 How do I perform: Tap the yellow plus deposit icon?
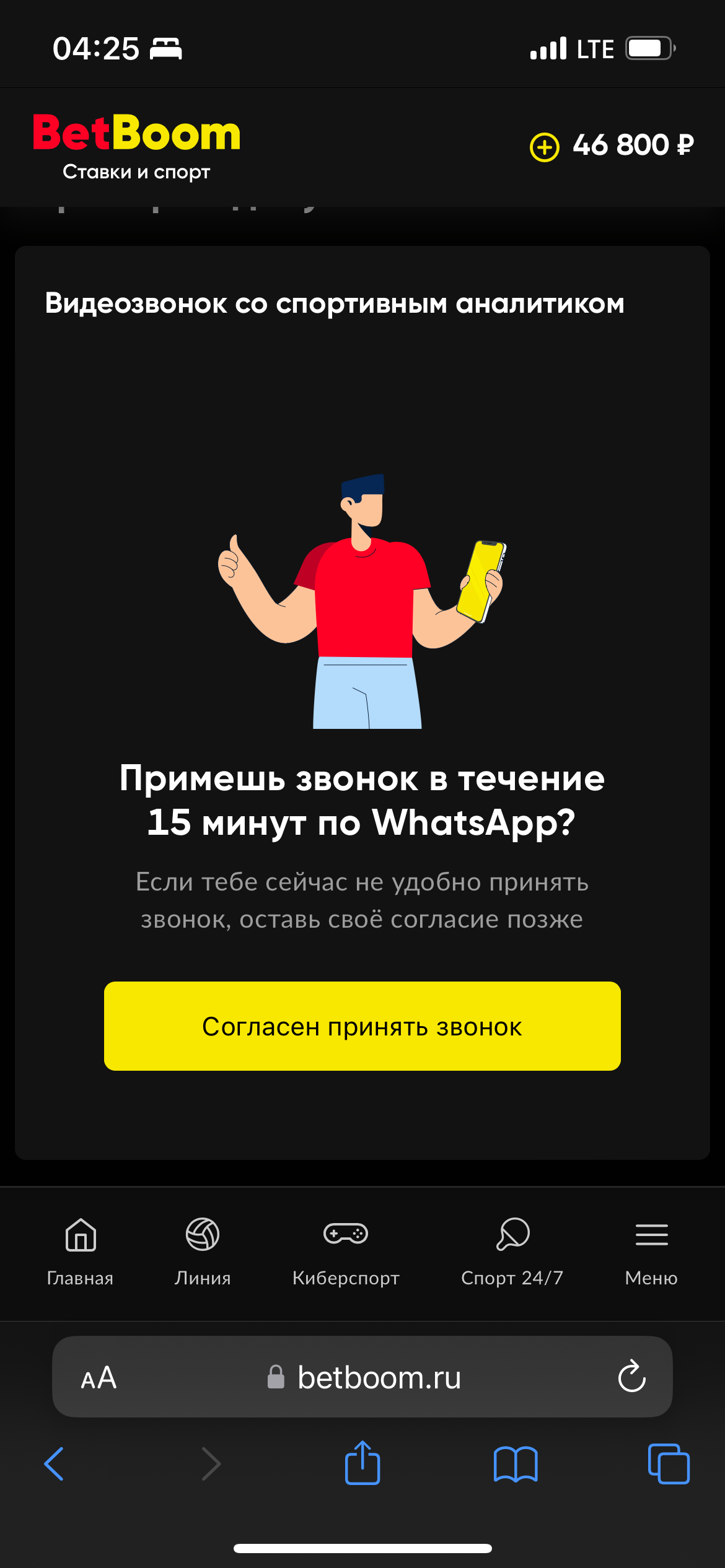[x=544, y=147]
